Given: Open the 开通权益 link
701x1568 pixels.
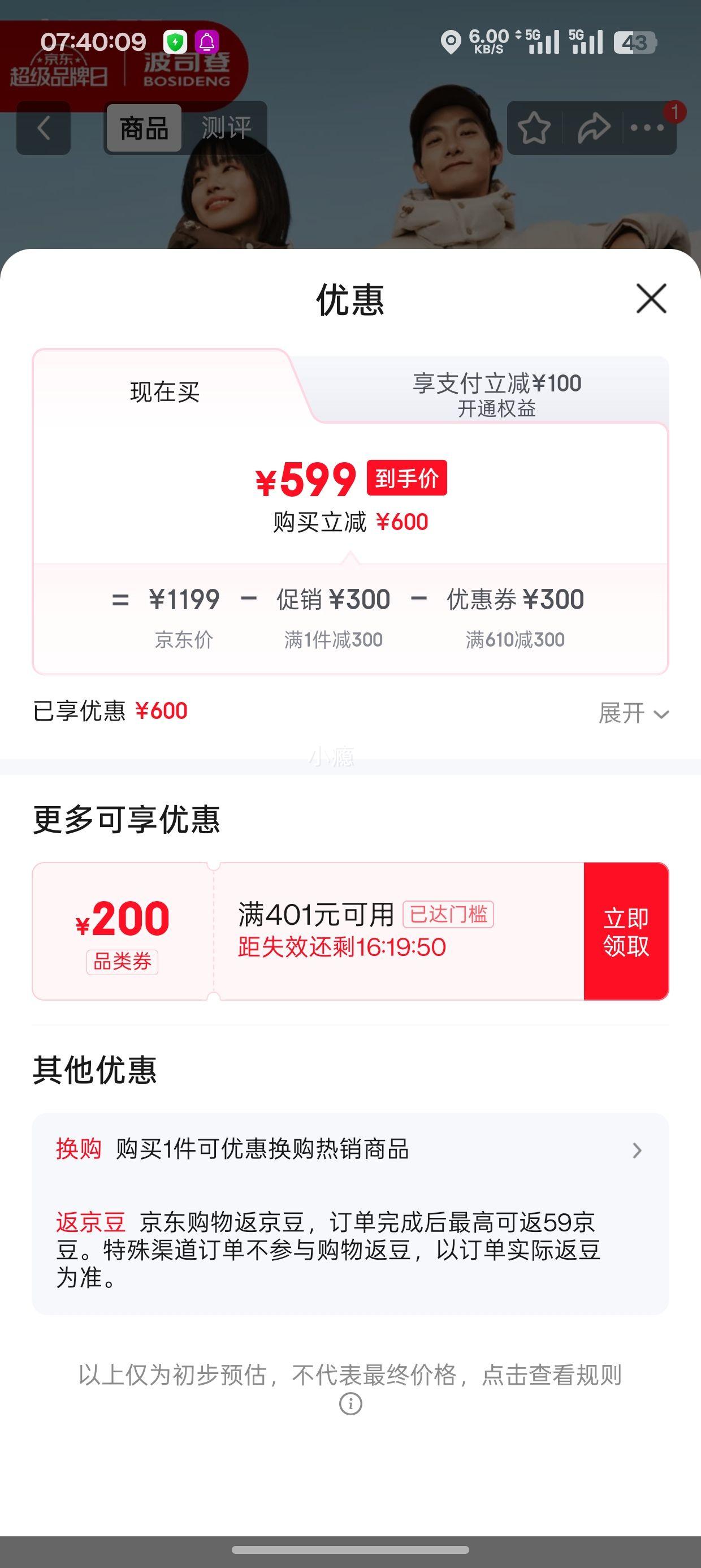Looking at the screenshot, I should (x=499, y=411).
